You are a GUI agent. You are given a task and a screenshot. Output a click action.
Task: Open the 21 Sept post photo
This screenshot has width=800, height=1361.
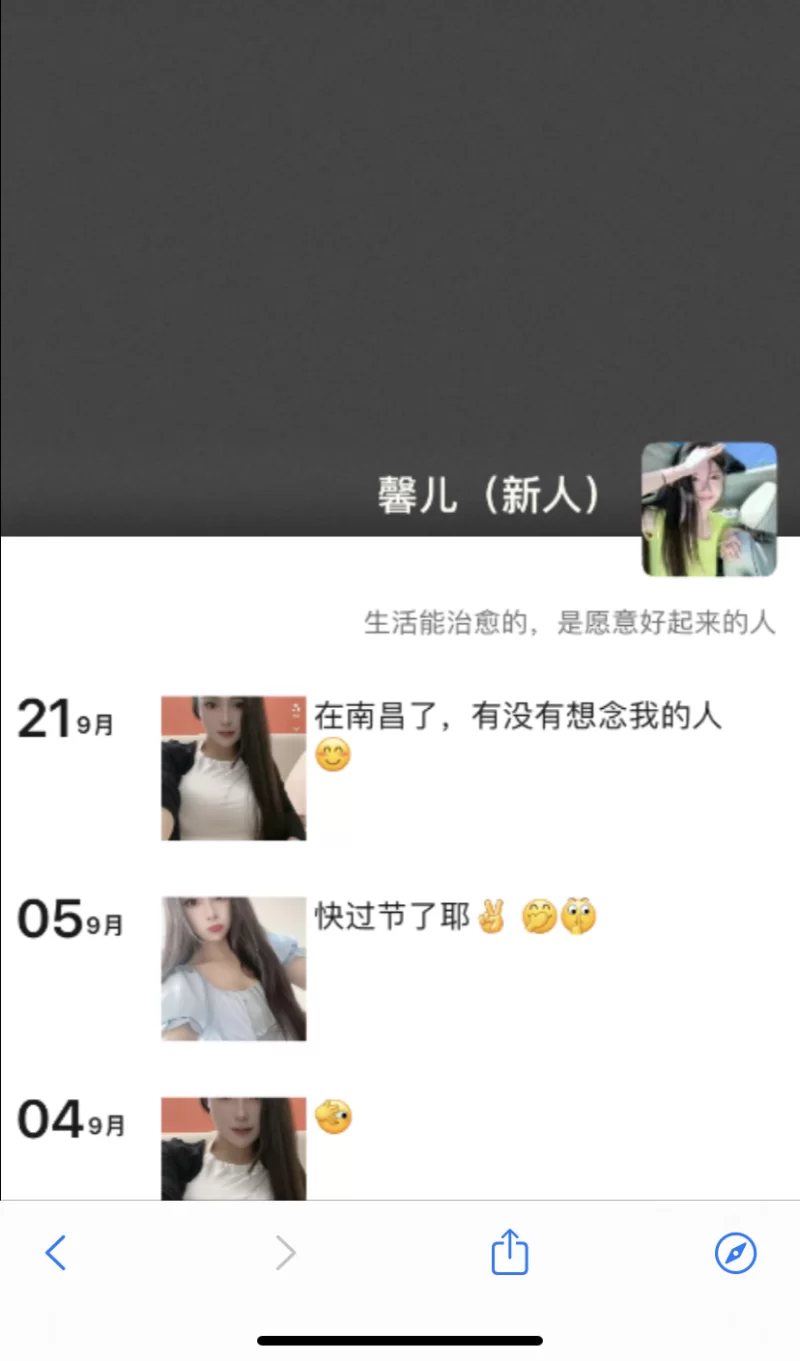tap(234, 768)
